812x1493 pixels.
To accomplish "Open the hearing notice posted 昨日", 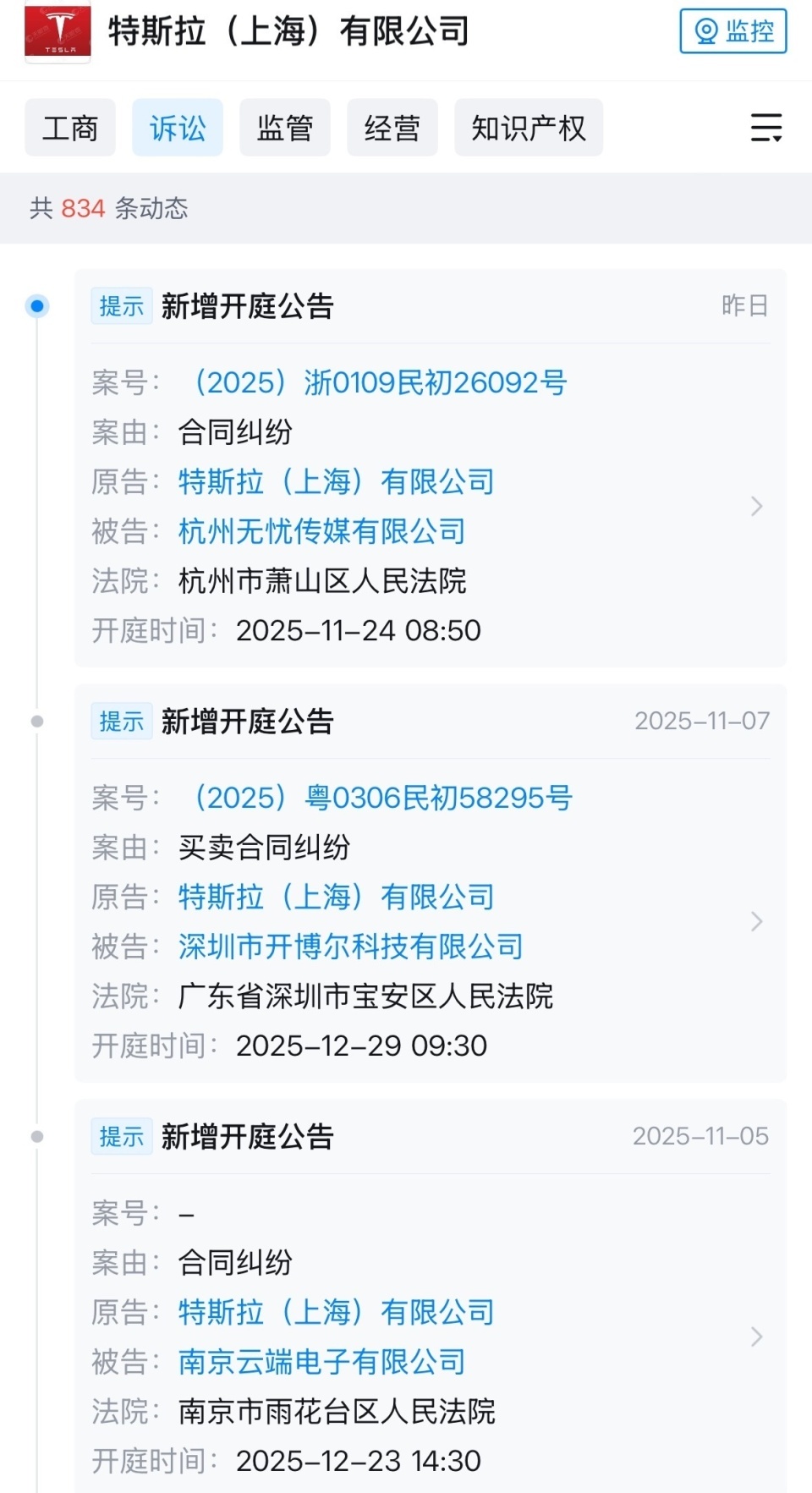I will 756,506.
